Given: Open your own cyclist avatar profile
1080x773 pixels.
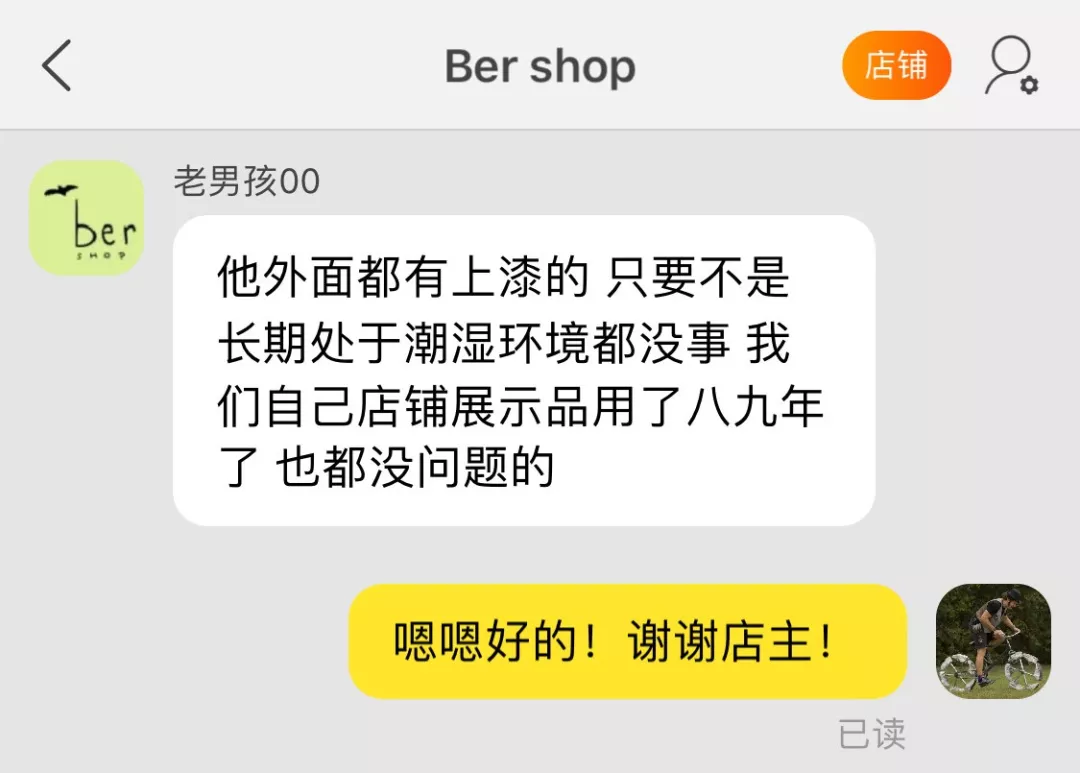Looking at the screenshot, I should click(x=993, y=641).
